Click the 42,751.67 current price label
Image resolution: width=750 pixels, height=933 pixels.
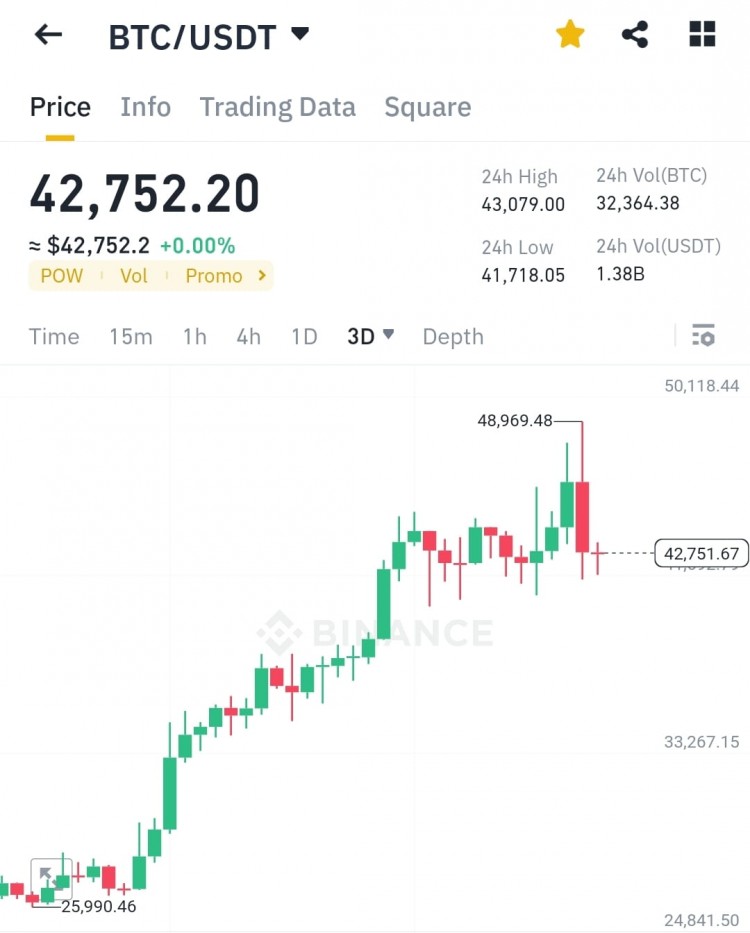click(701, 553)
